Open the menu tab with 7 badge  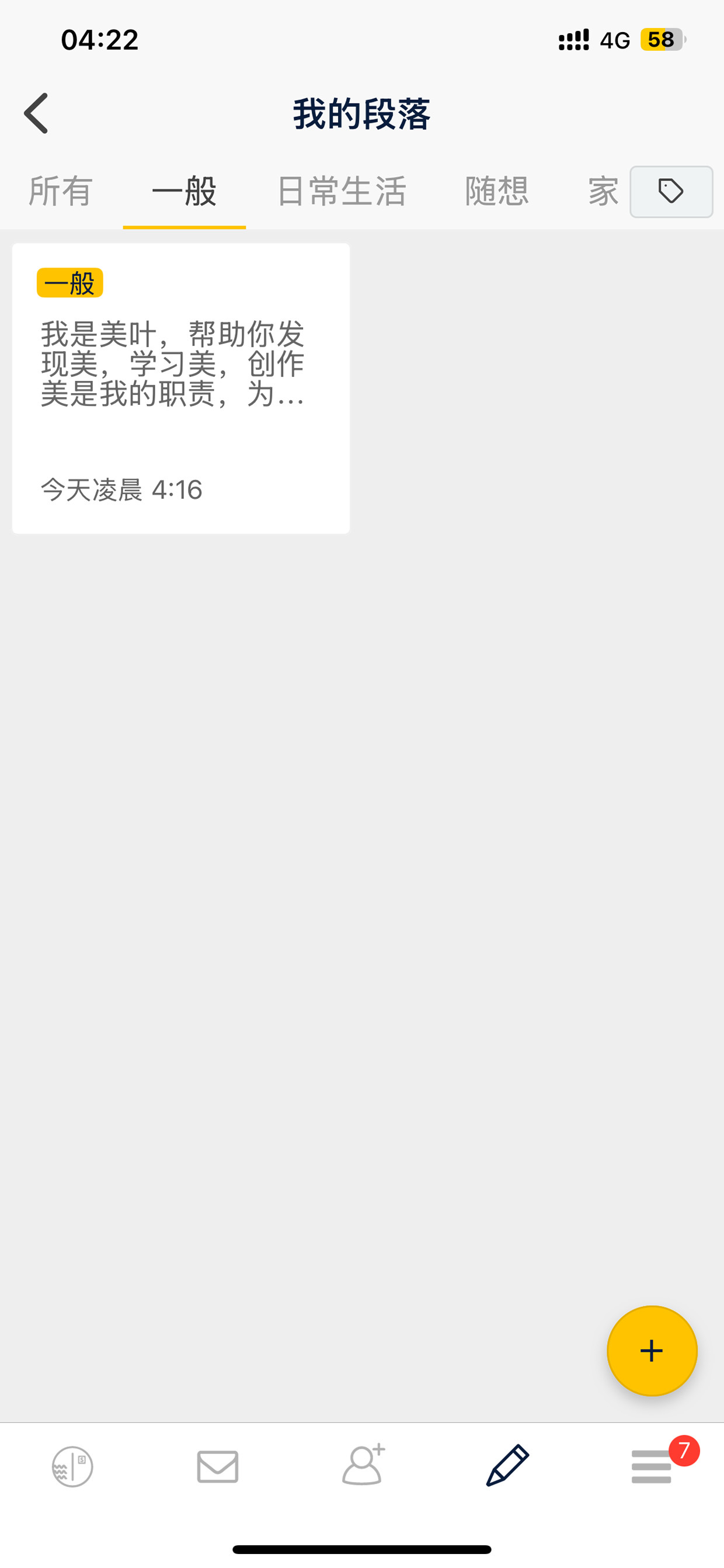pos(652,1466)
